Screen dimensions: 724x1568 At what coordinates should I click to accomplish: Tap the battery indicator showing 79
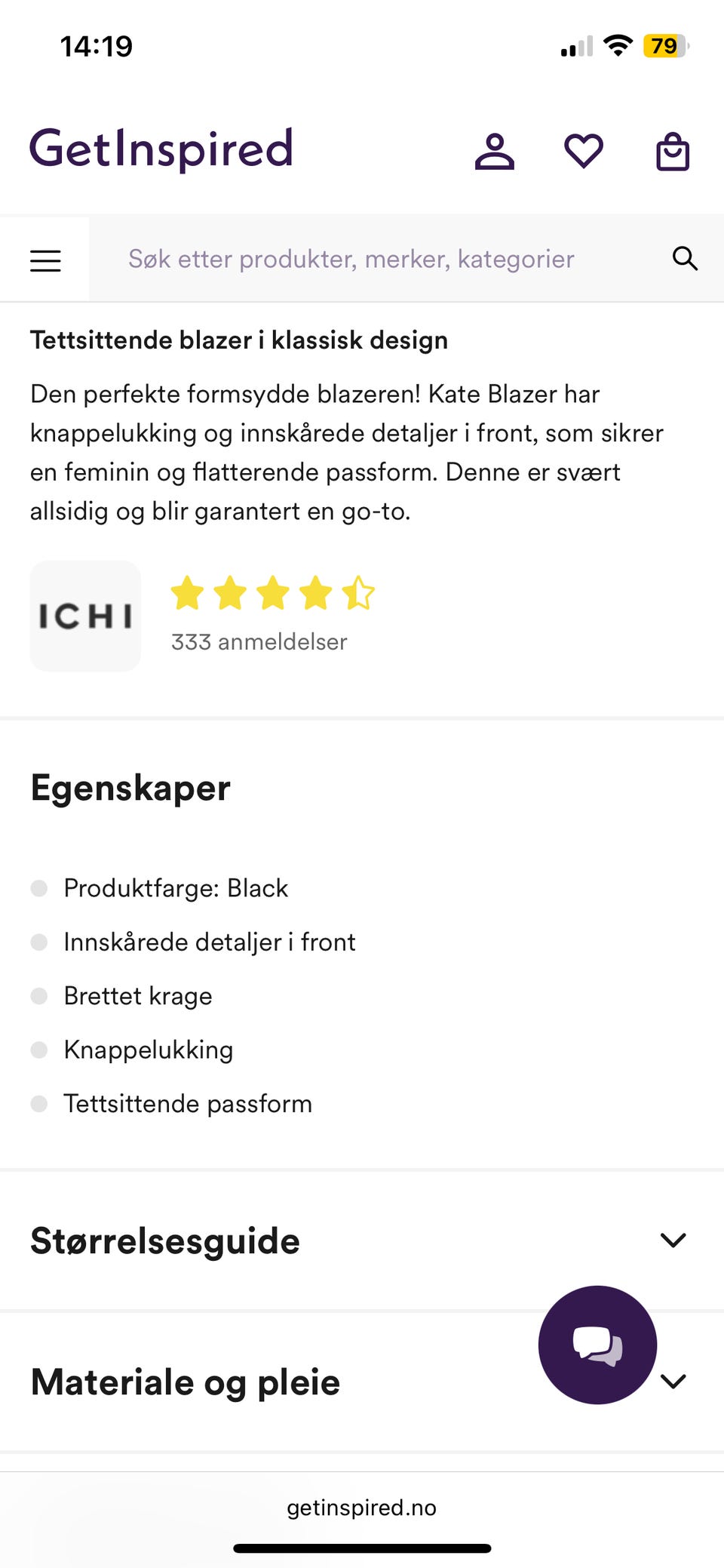point(664,45)
